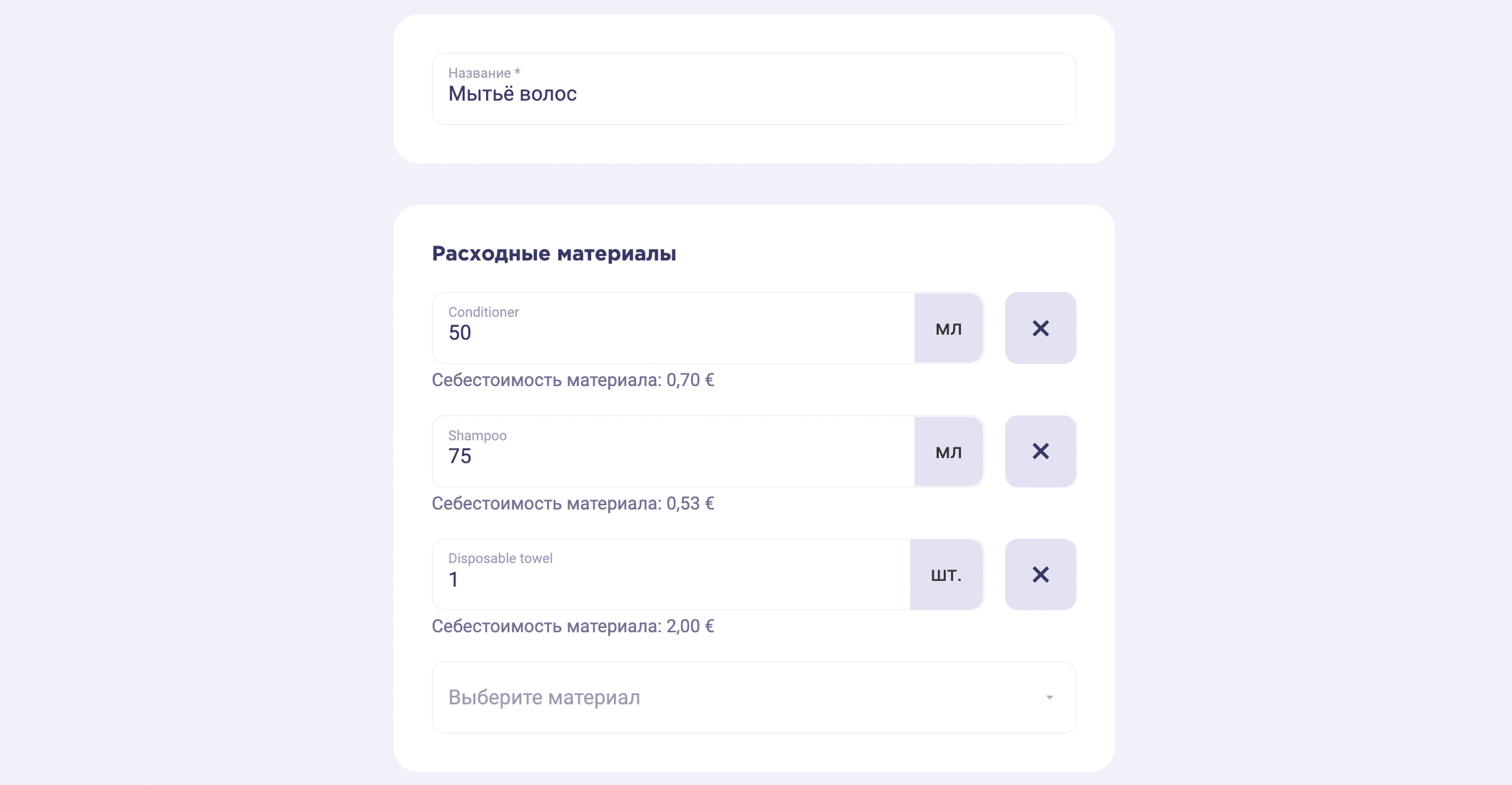Remove the Shampoo material
The width and height of the screenshot is (1512, 785).
click(x=1040, y=452)
